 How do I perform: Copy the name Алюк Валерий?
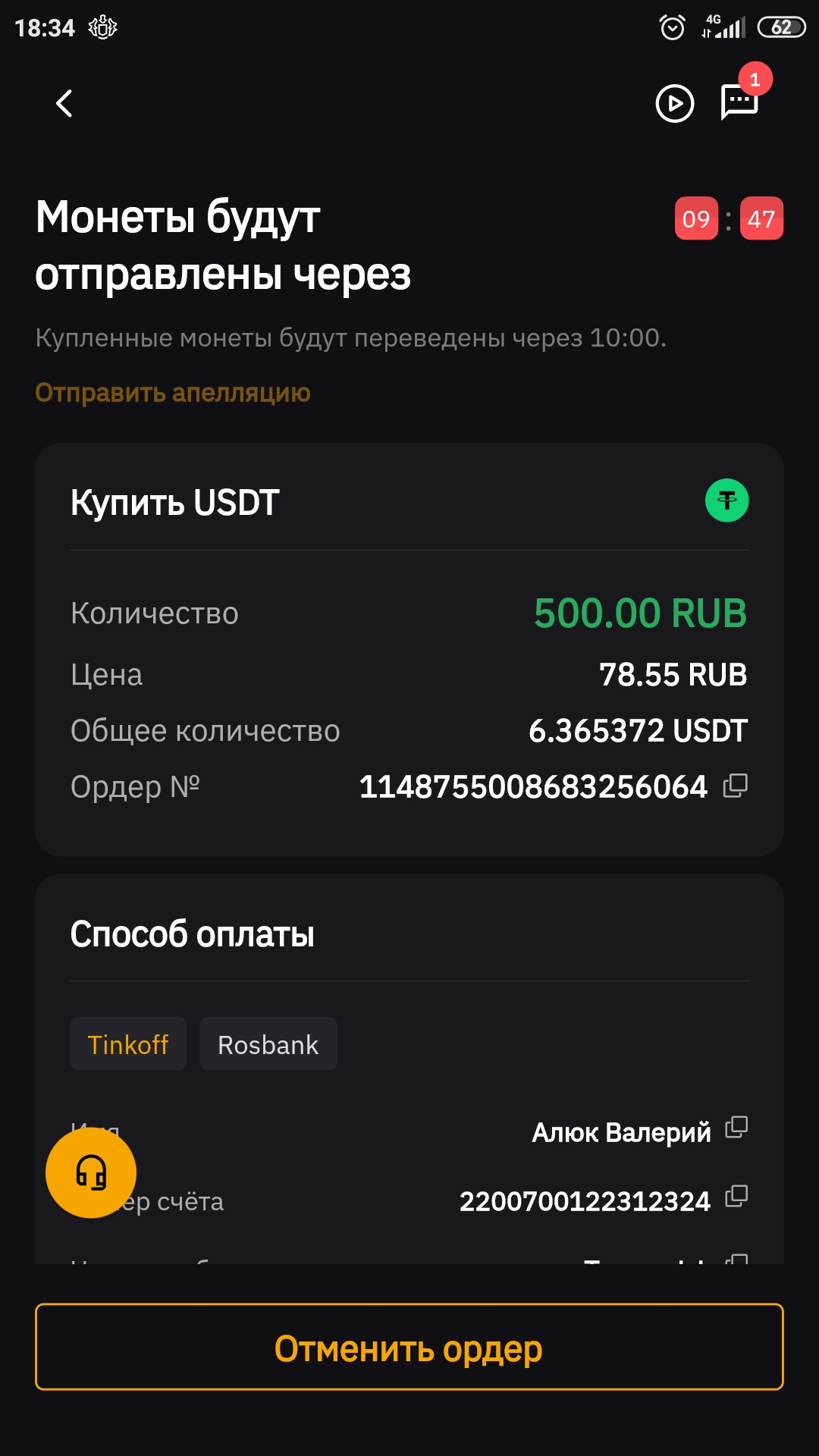(x=736, y=1128)
